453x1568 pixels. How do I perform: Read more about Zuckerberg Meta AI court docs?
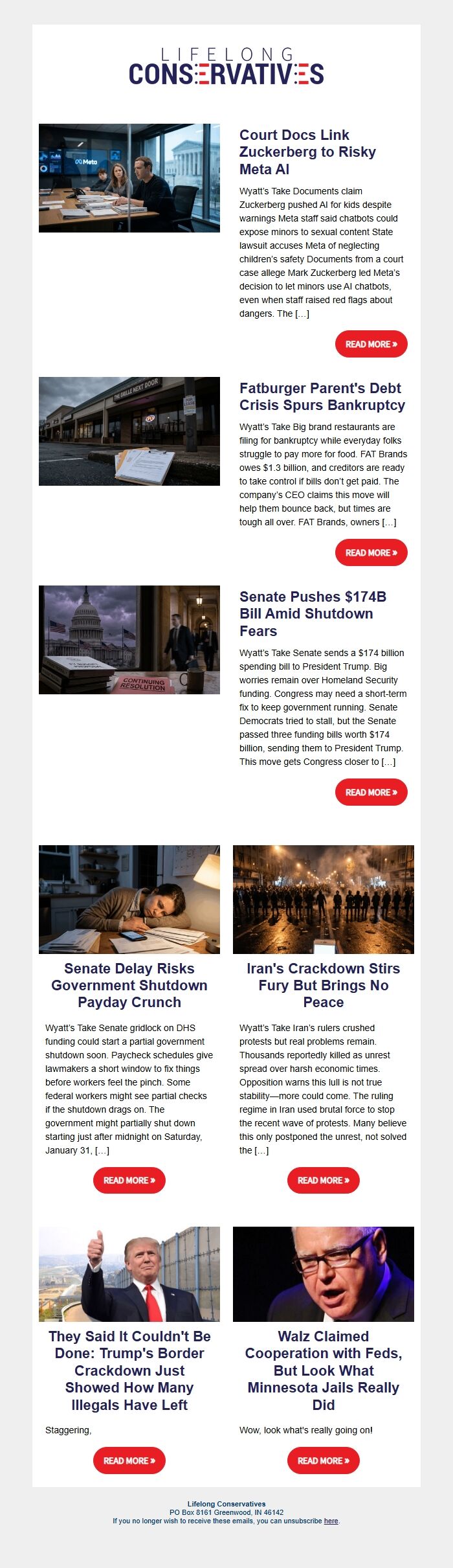pos(371,344)
